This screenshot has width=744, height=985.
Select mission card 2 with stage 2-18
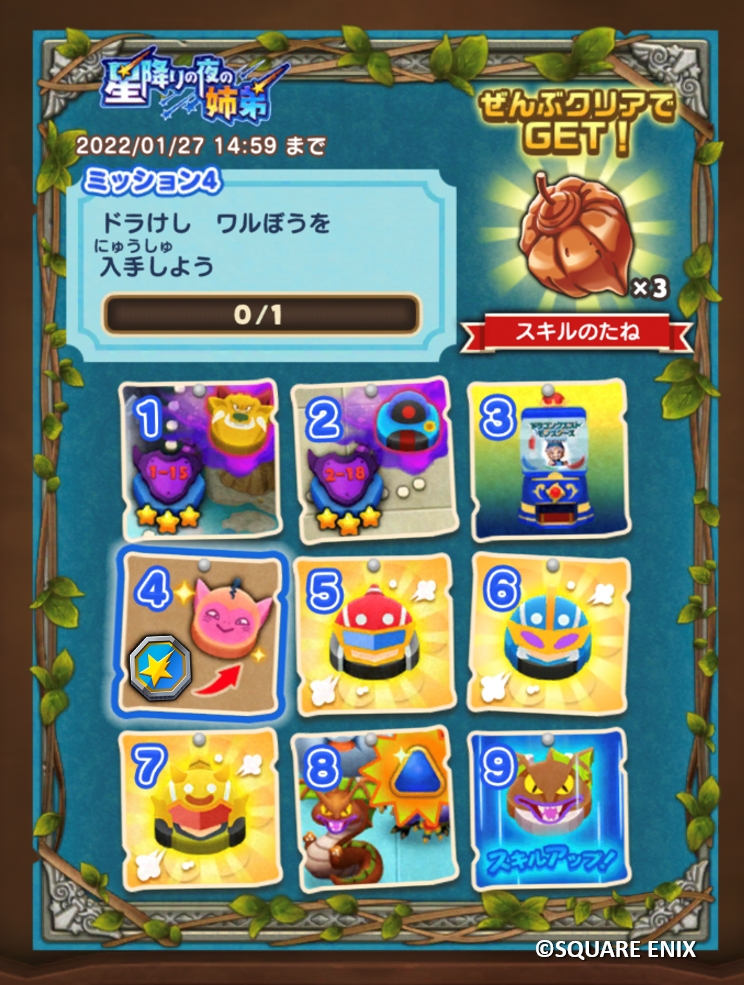375,460
